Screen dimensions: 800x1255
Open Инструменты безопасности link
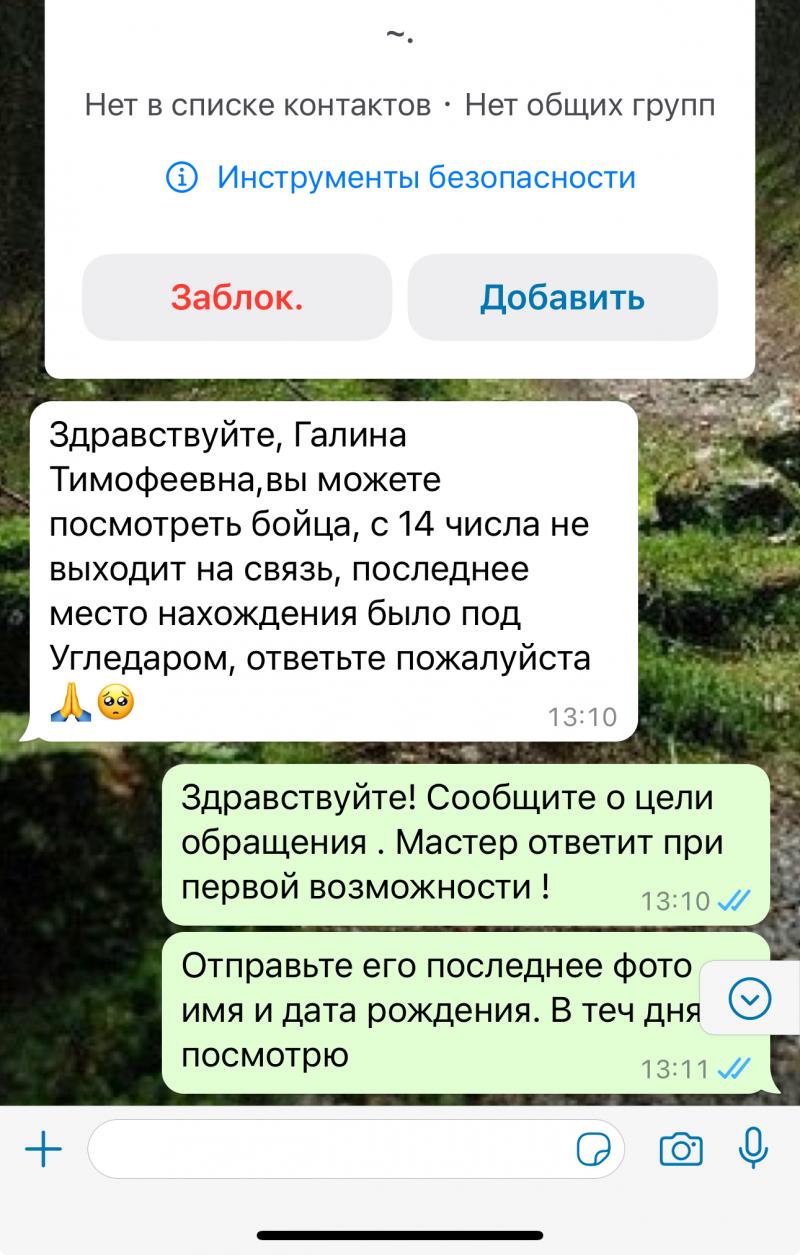400,179
